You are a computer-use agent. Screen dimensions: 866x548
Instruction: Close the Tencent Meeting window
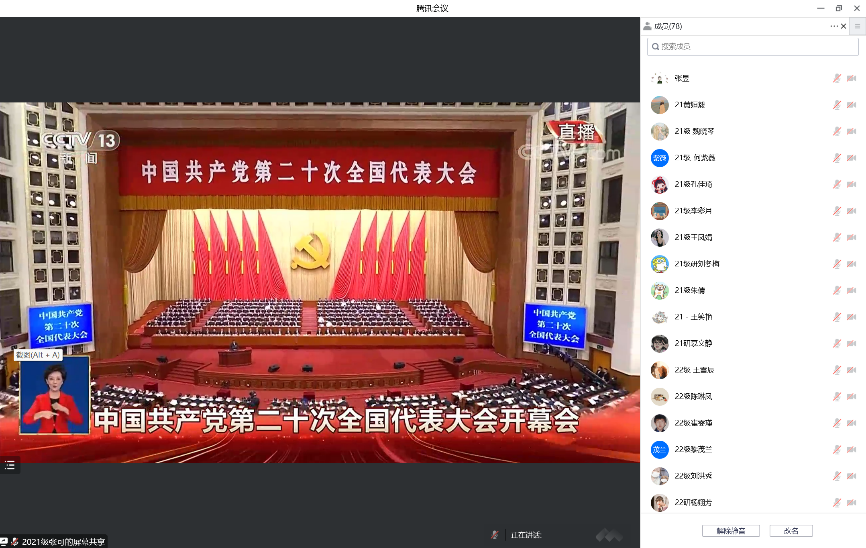click(856, 7)
